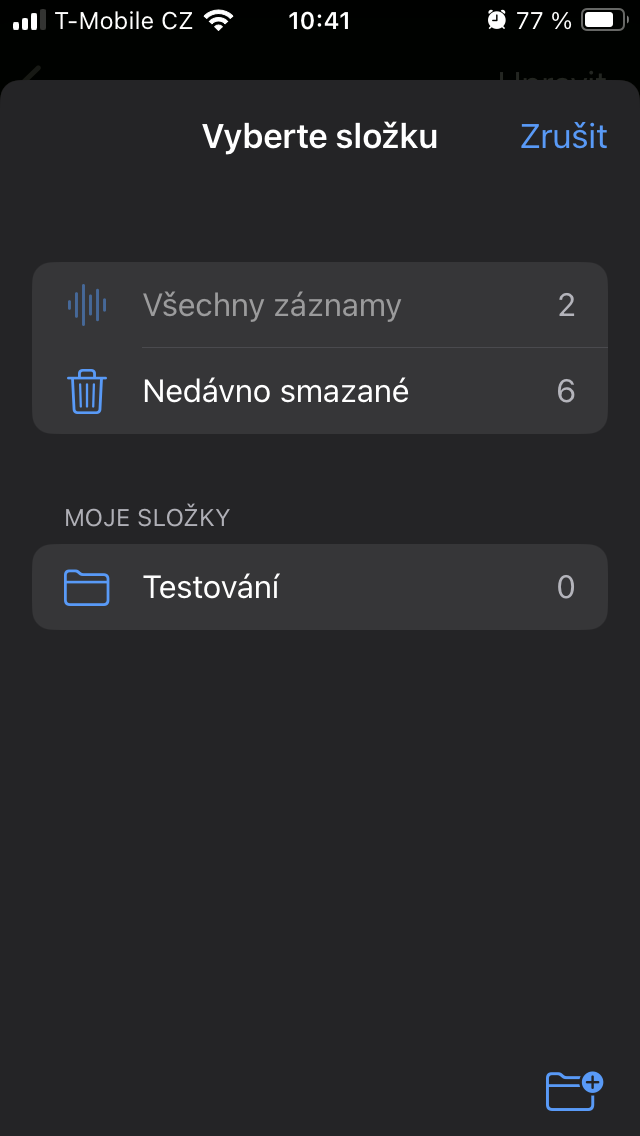Create a new folder with plus icon
This screenshot has height=1136, width=640.
574,1091
